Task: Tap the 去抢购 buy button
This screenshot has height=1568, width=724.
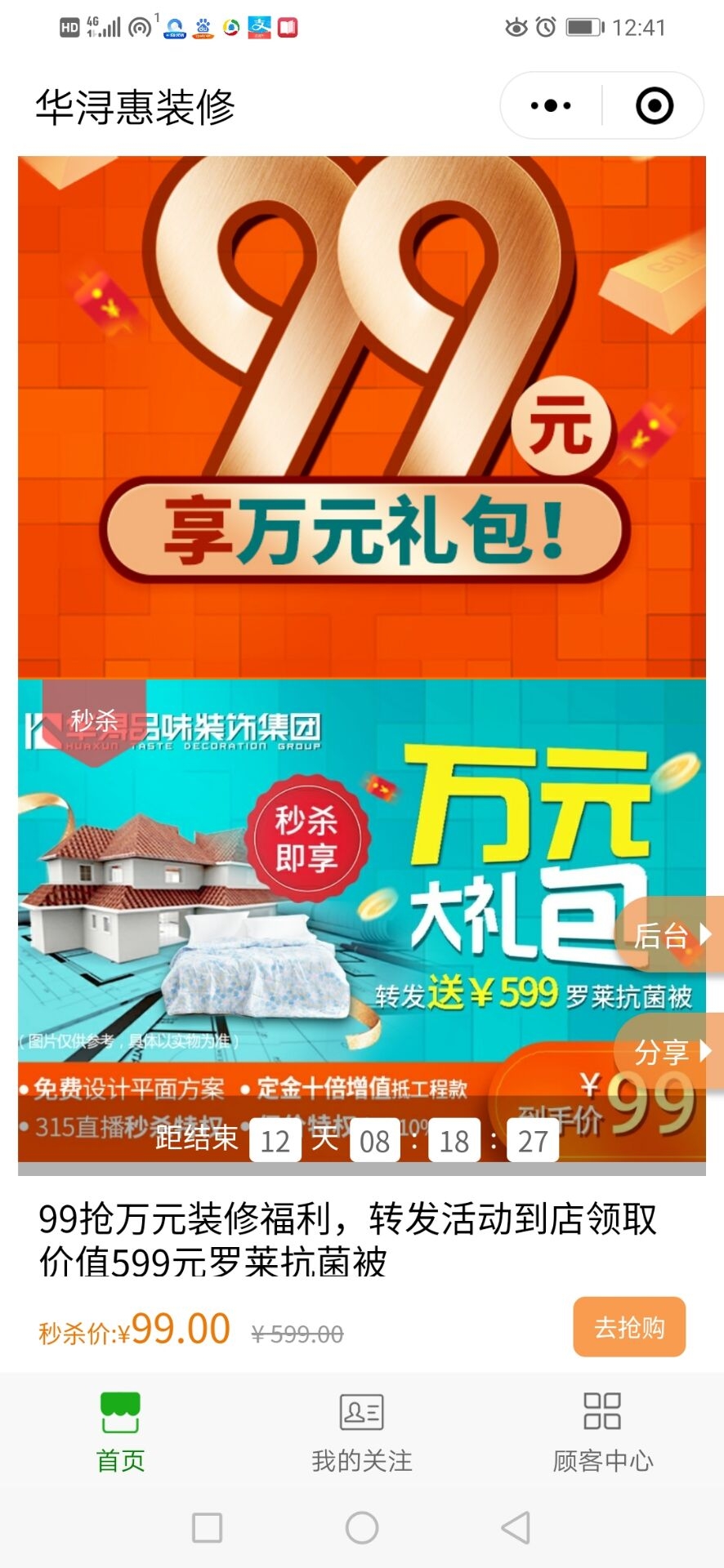Action: (x=628, y=1327)
